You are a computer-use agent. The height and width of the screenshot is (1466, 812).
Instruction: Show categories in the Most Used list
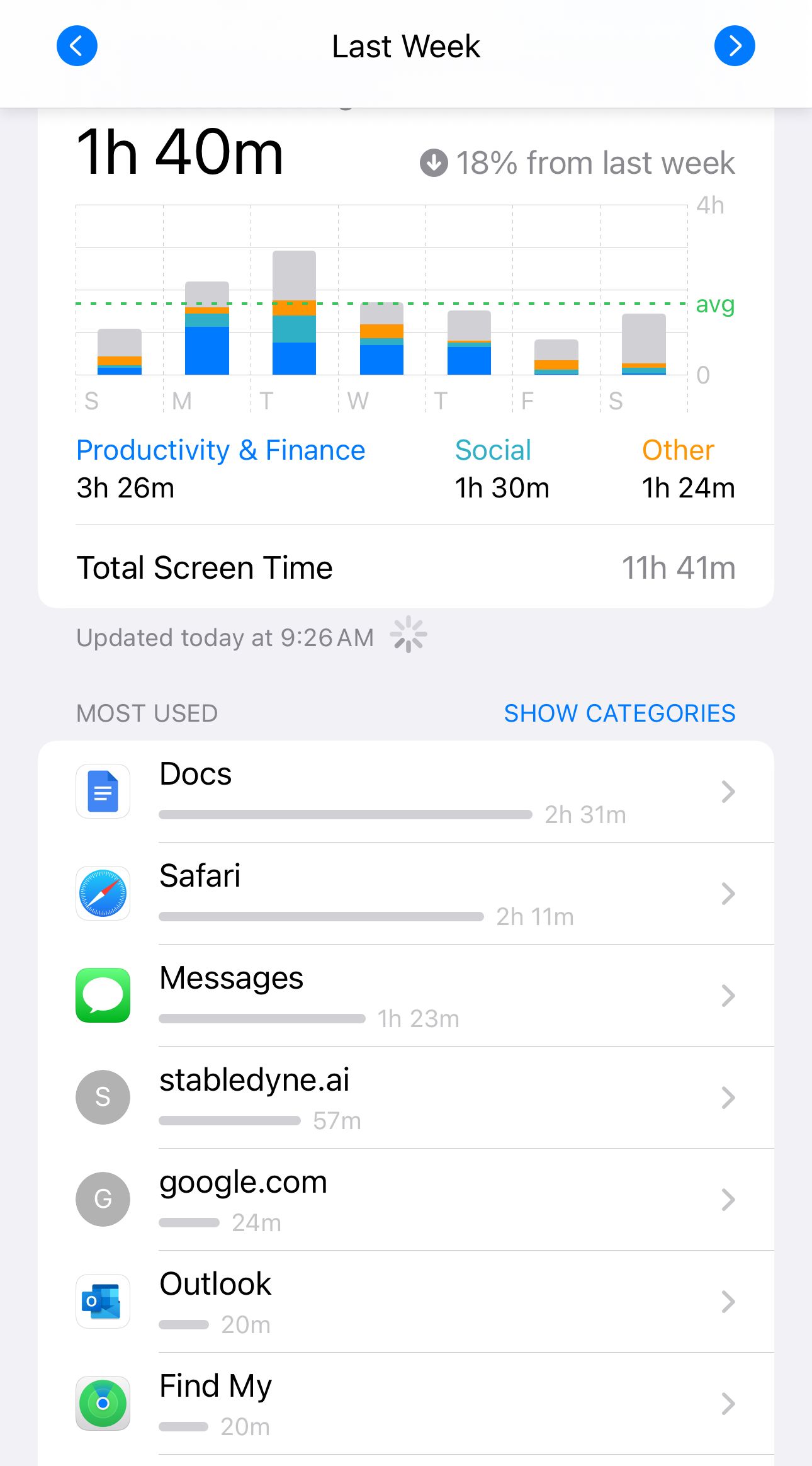[x=620, y=713]
